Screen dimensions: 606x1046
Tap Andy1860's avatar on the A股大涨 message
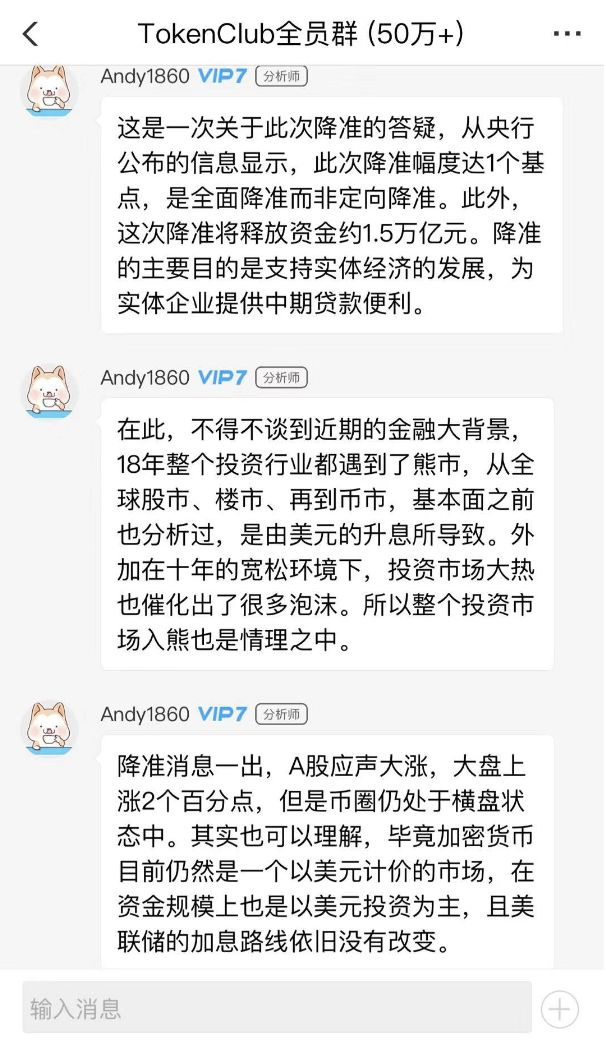pyautogui.click(x=49, y=727)
